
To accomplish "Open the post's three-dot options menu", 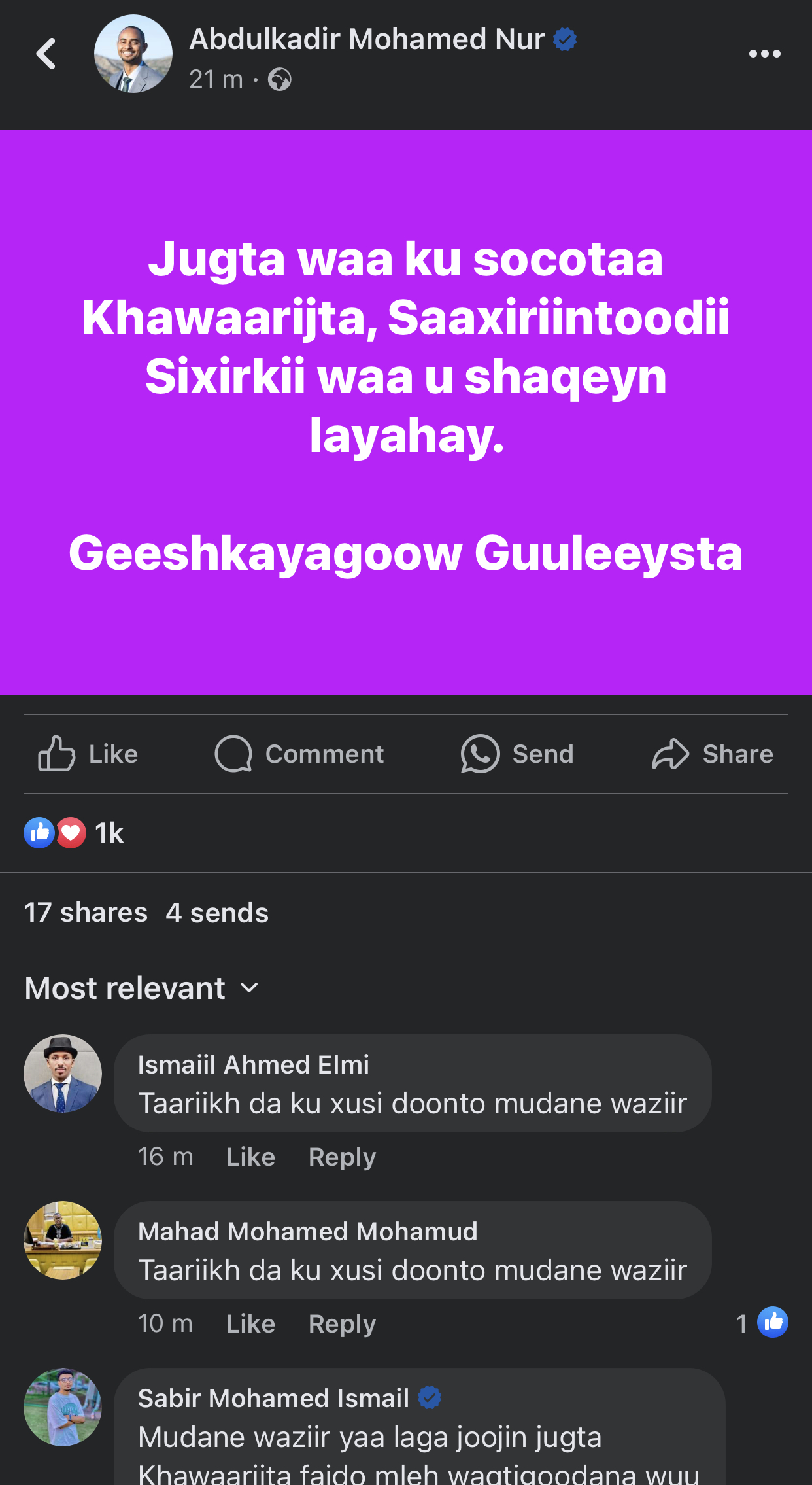I will point(764,54).
